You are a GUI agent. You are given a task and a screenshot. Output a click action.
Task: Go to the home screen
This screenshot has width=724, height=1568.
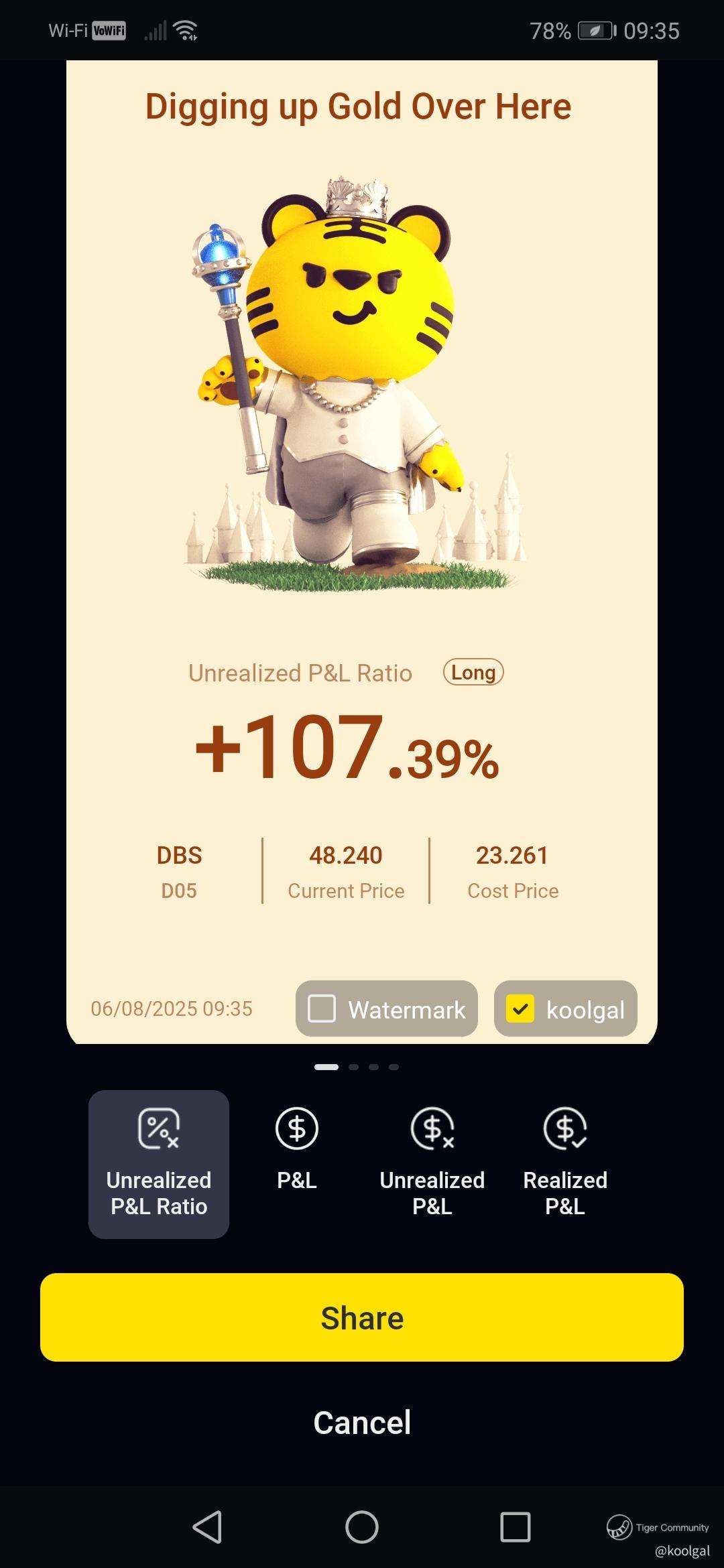(362, 1527)
